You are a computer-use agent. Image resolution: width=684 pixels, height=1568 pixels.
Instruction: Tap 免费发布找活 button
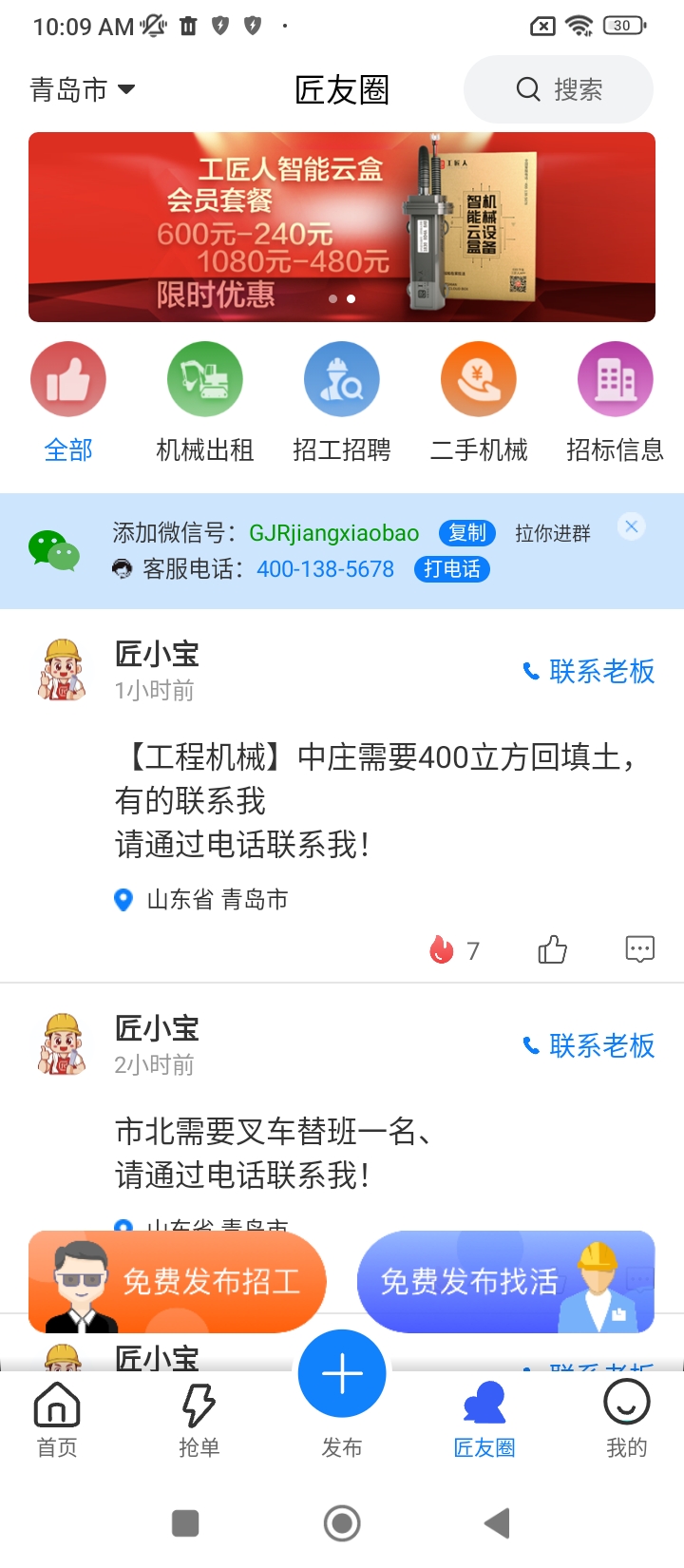(505, 1282)
